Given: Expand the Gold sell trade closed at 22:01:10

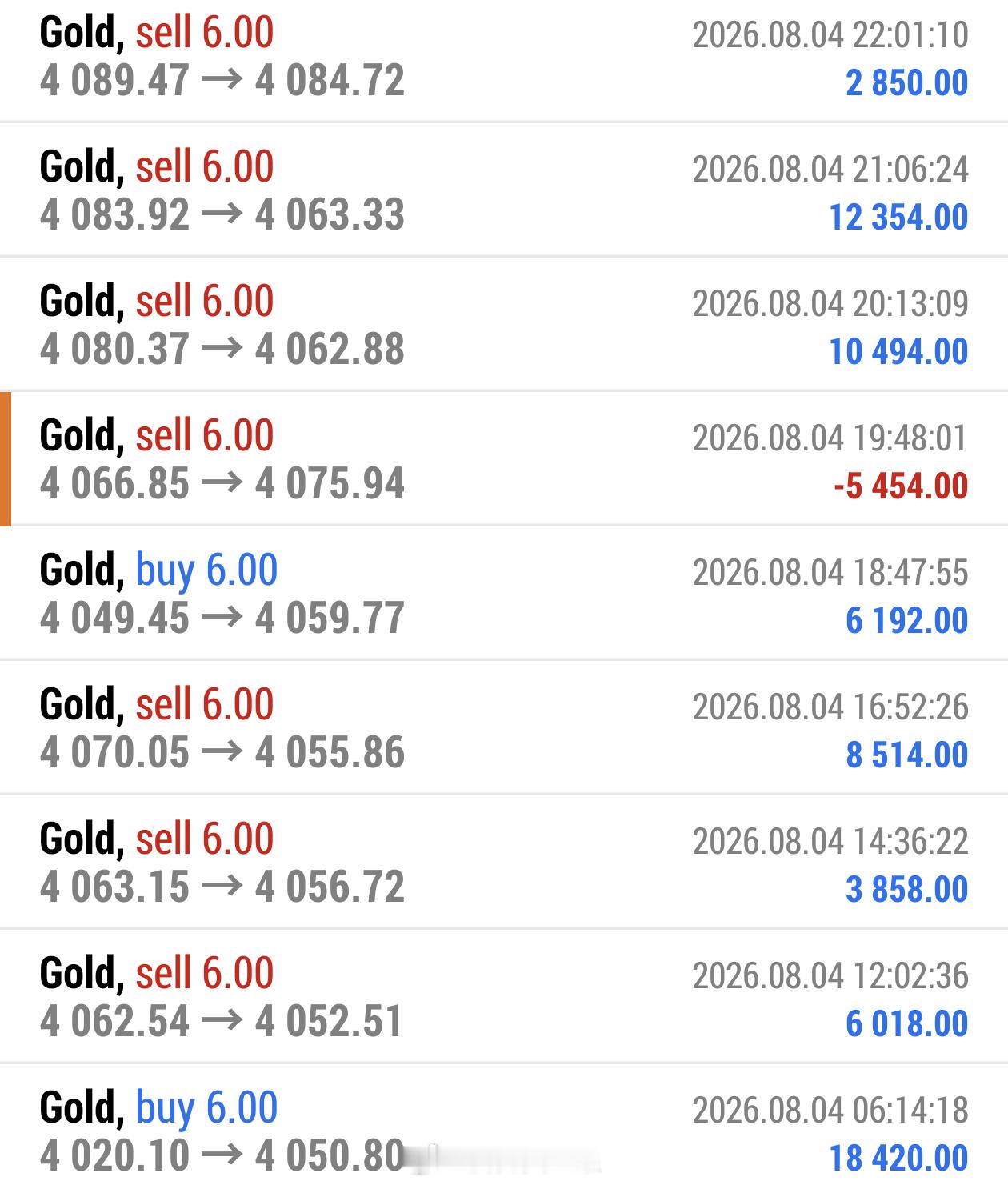Looking at the screenshot, I should 504,60.
